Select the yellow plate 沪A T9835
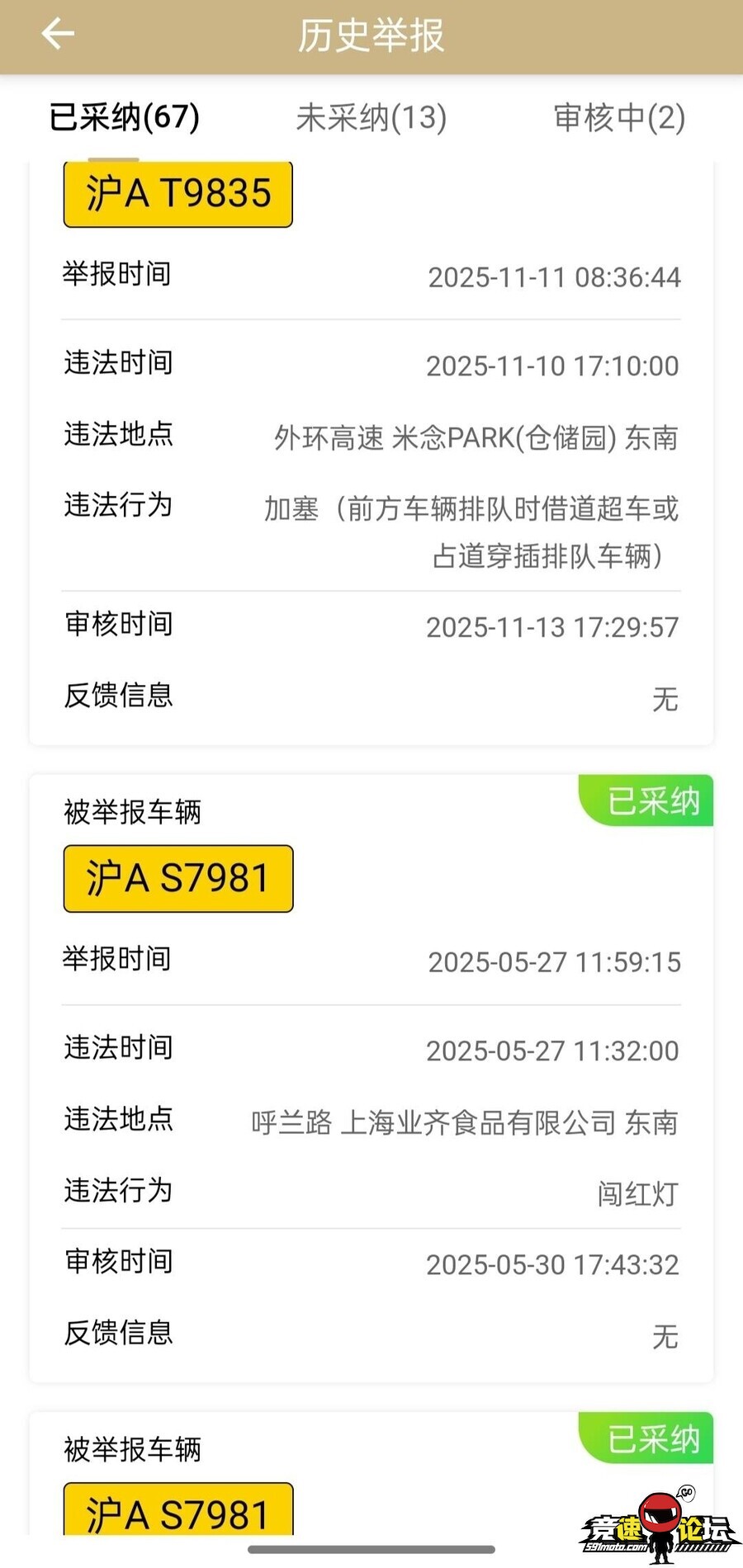The image size is (743, 1568). pyautogui.click(x=177, y=193)
